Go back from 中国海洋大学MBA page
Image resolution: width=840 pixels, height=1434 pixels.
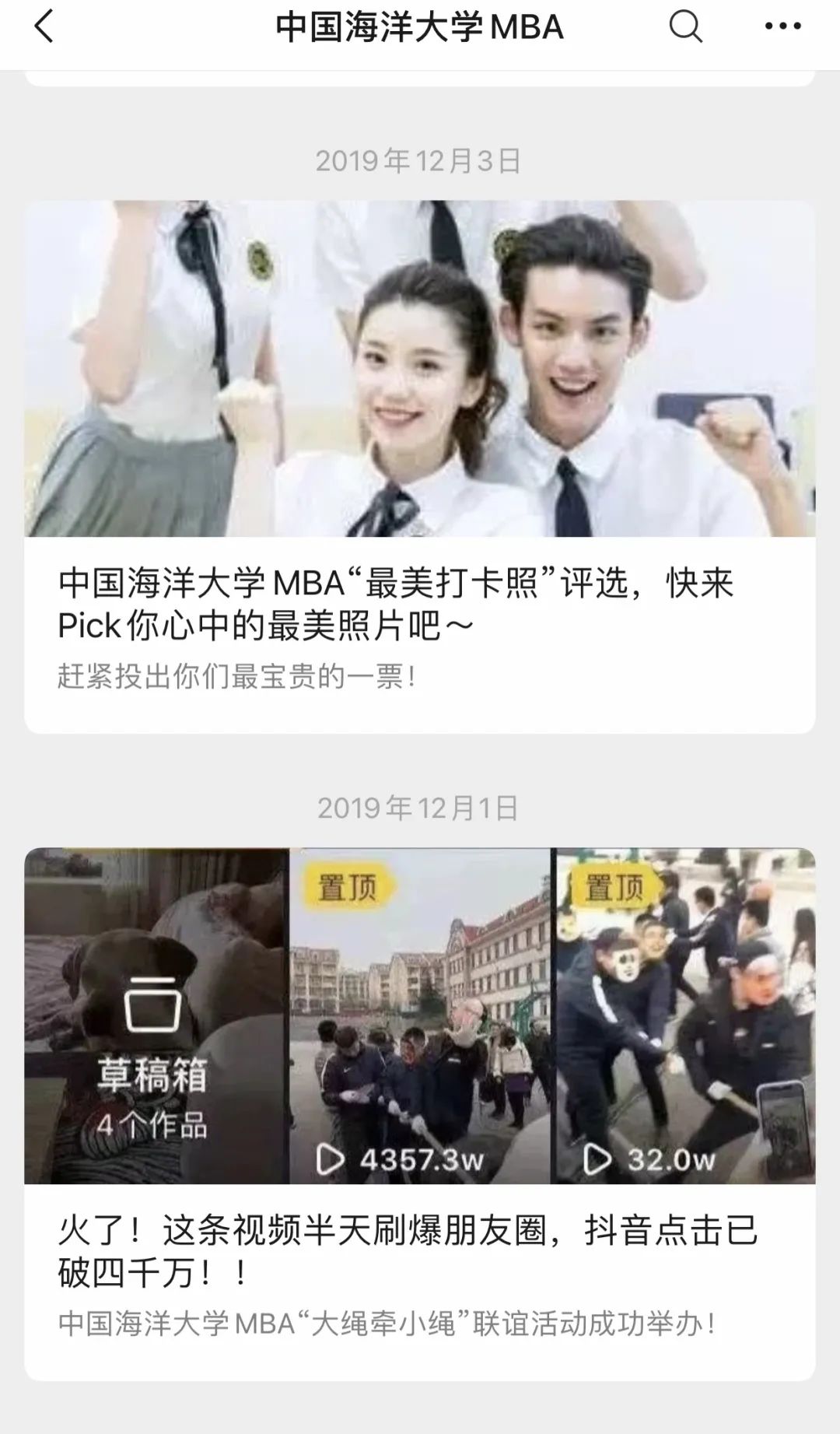pos(44,27)
